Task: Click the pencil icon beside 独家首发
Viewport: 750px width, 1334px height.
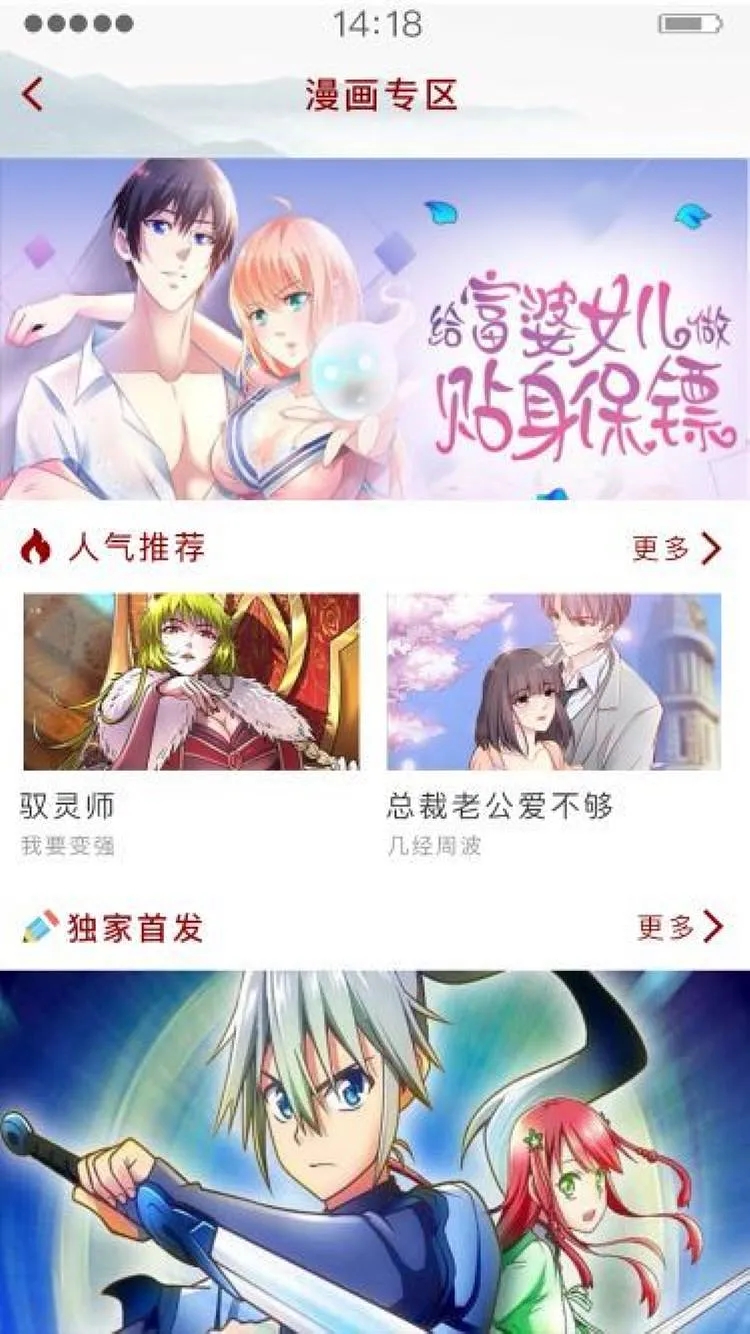Action: coord(38,928)
